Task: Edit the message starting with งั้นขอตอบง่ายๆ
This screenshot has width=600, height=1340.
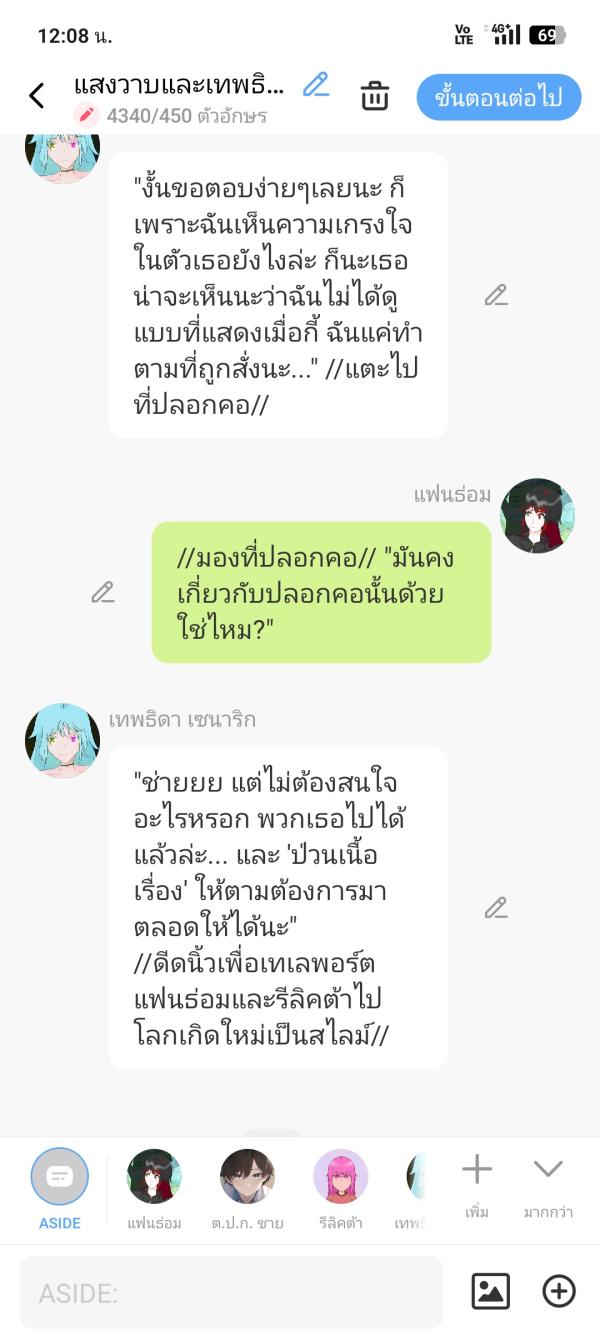Action: [x=496, y=295]
